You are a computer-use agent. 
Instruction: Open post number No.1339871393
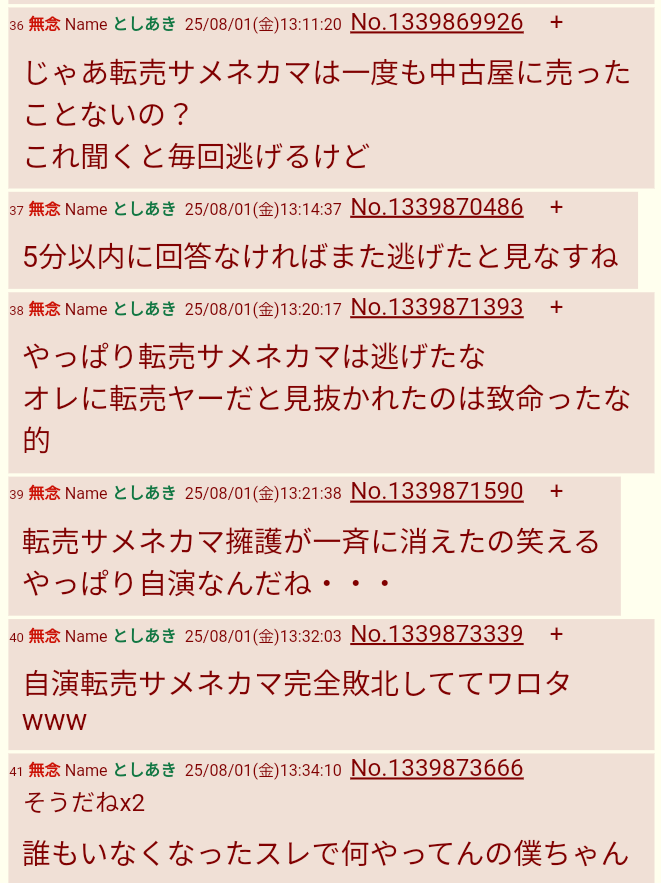pyautogui.click(x=436, y=308)
